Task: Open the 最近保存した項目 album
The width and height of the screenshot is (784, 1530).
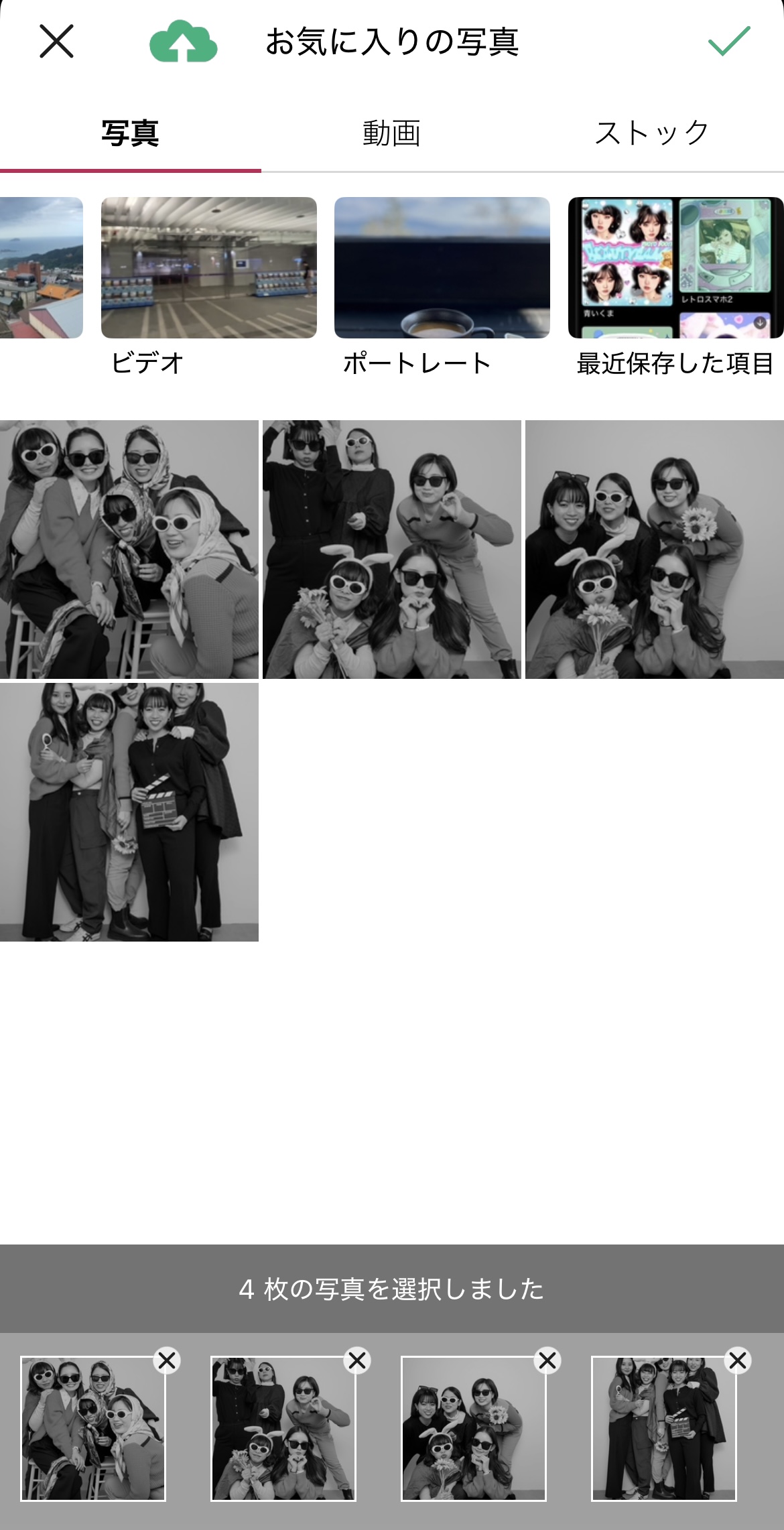Action: (x=675, y=268)
